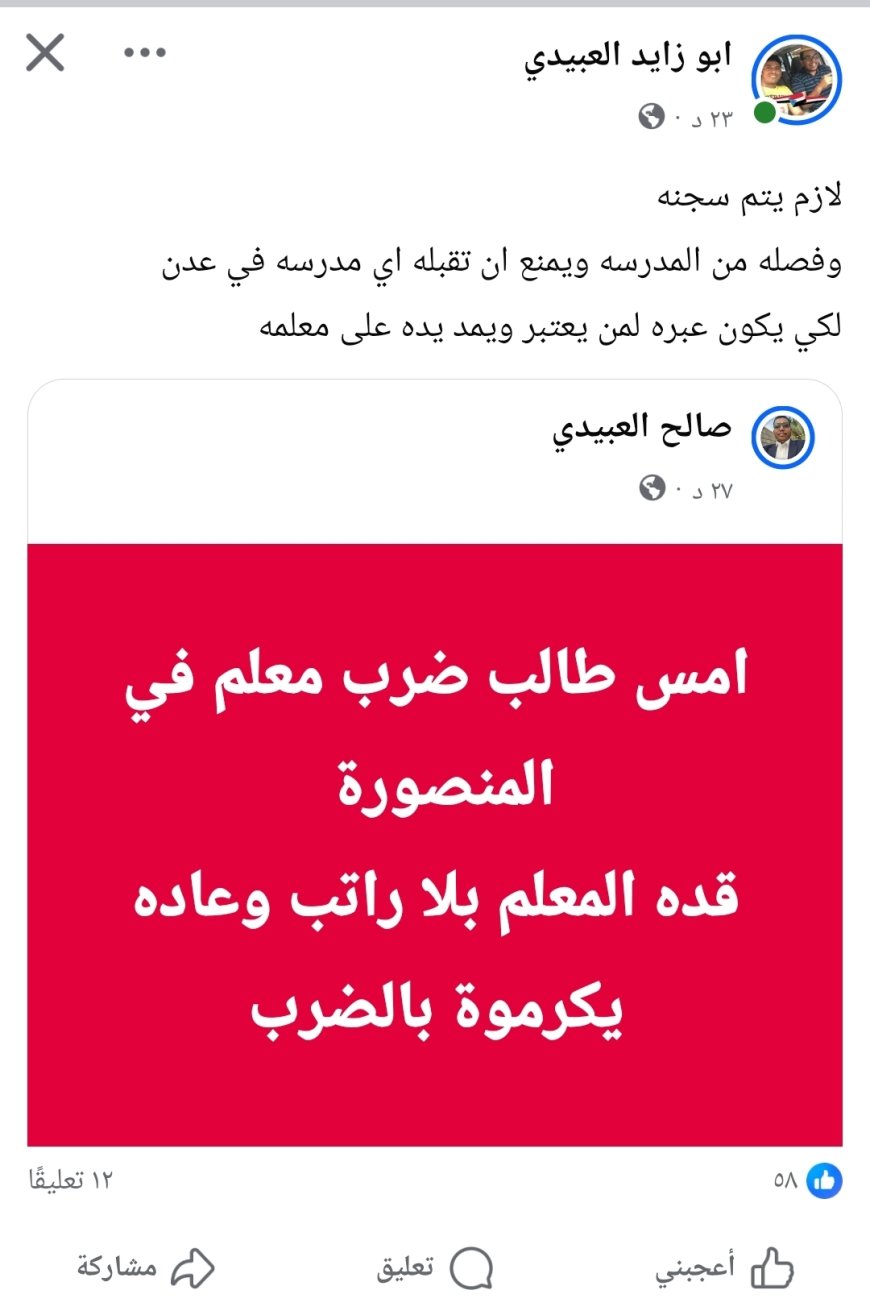Close the post view with X

[x=45, y=53]
